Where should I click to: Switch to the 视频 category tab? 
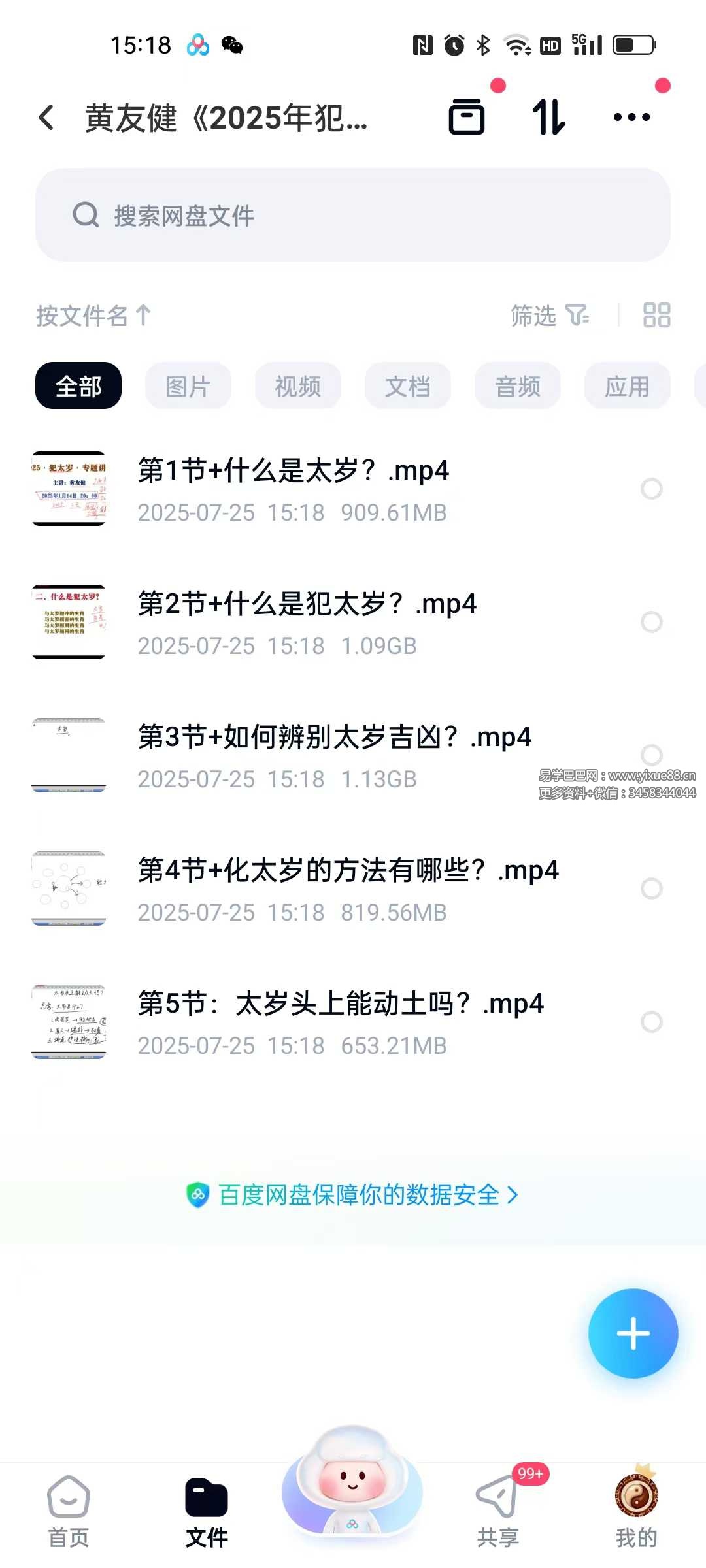coord(297,385)
